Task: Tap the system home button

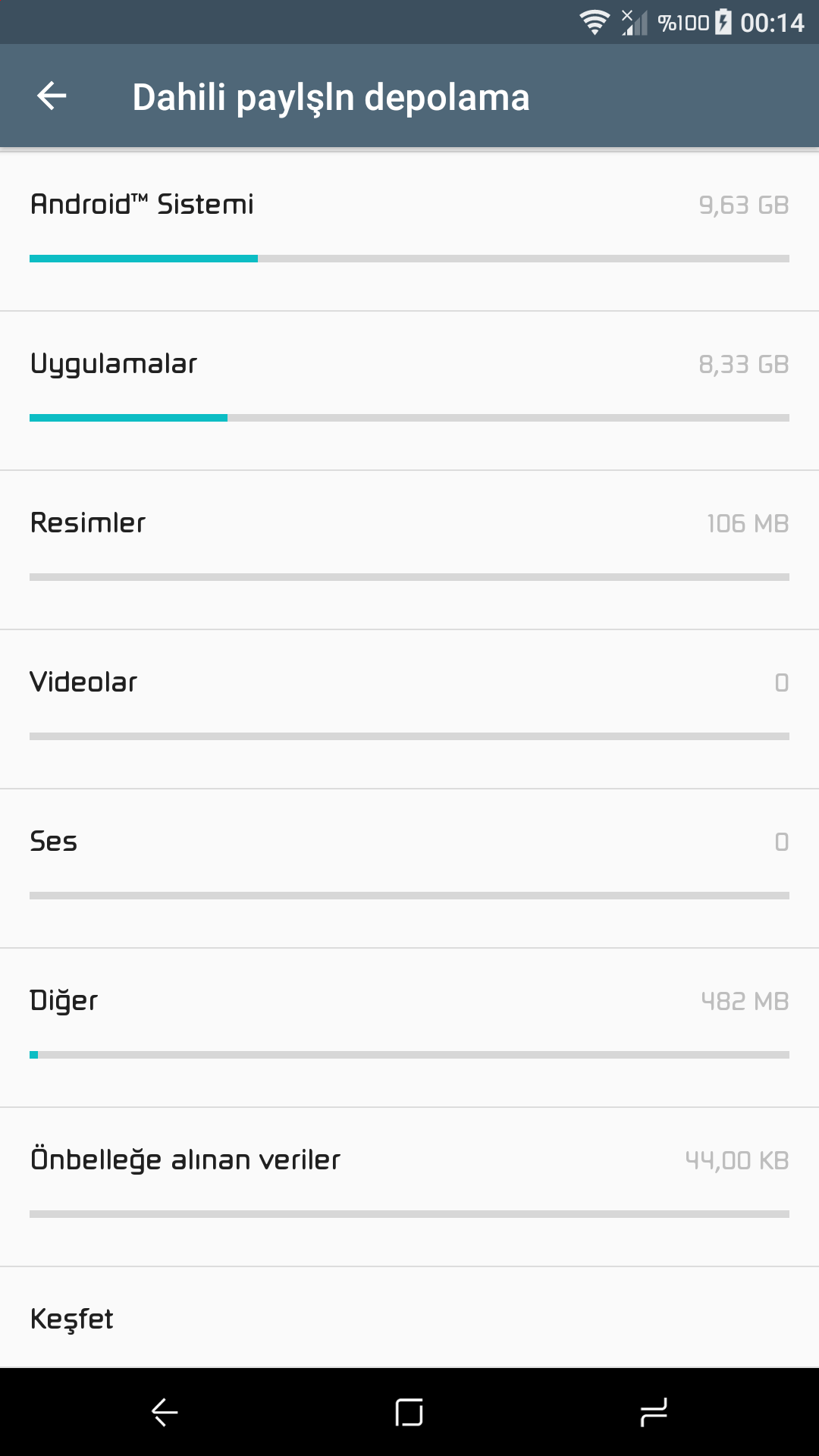Action: coord(409,1412)
